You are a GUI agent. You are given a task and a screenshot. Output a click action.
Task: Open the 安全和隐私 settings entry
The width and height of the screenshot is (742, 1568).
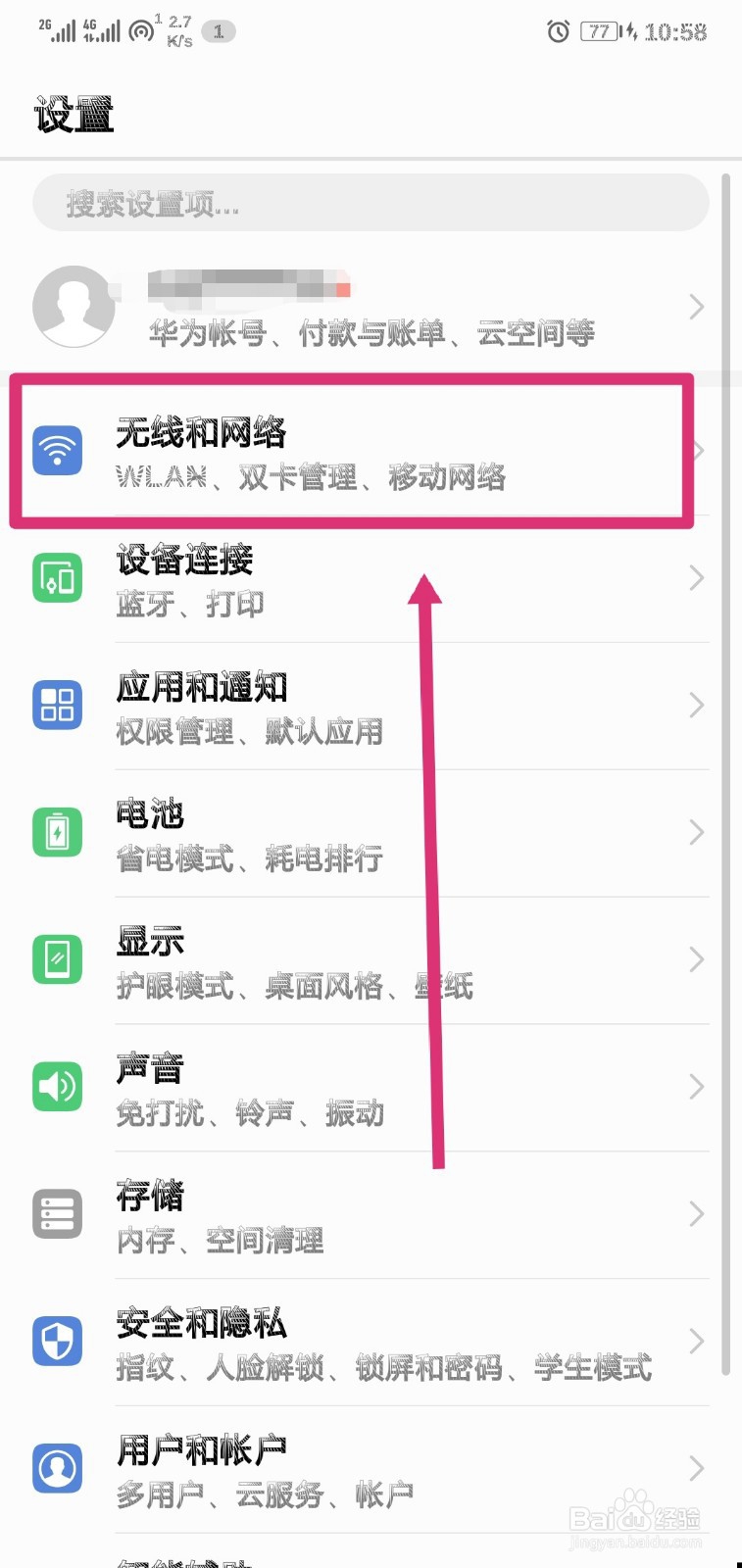click(294, 1341)
